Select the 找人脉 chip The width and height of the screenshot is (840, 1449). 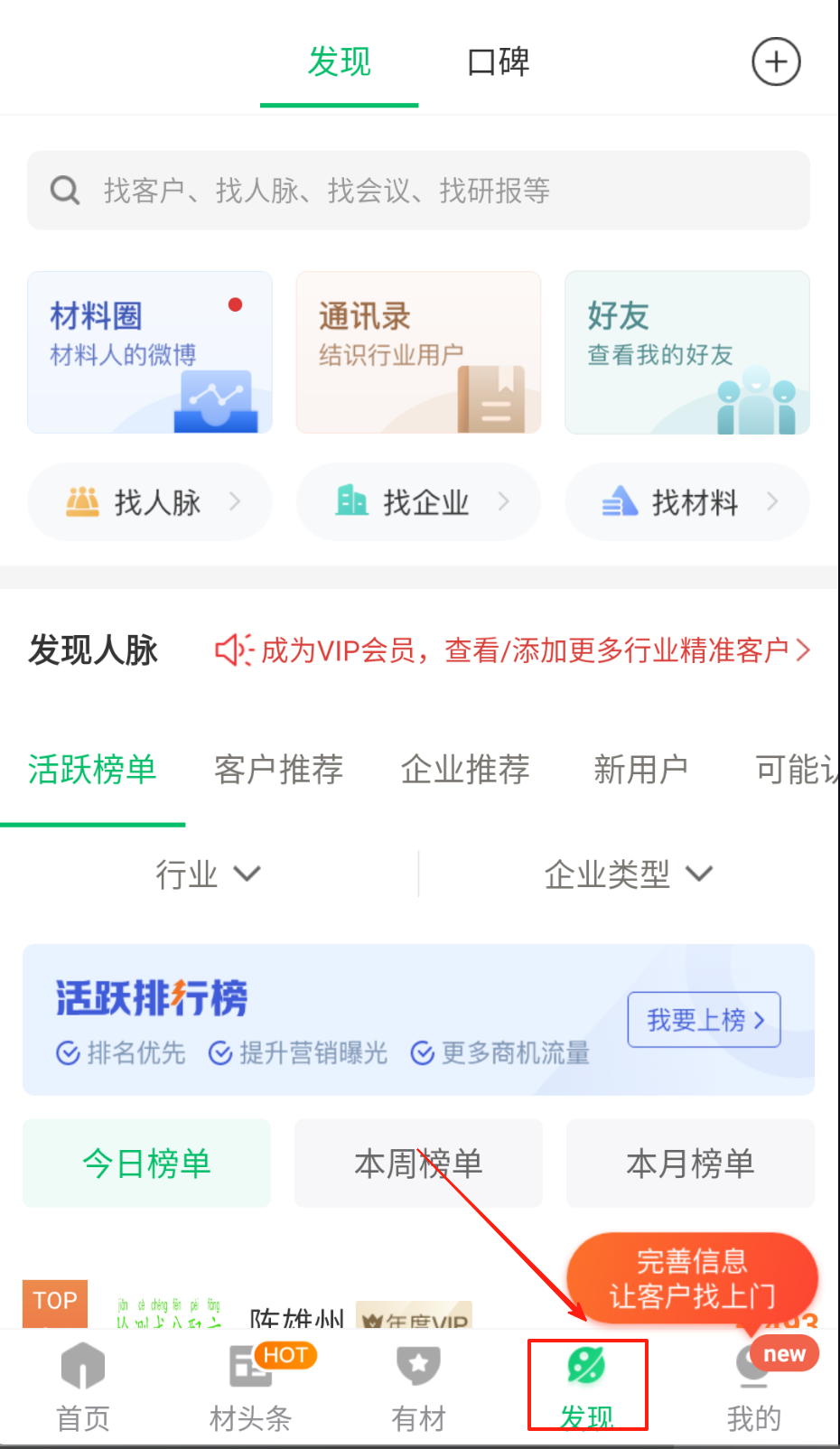coord(150,502)
